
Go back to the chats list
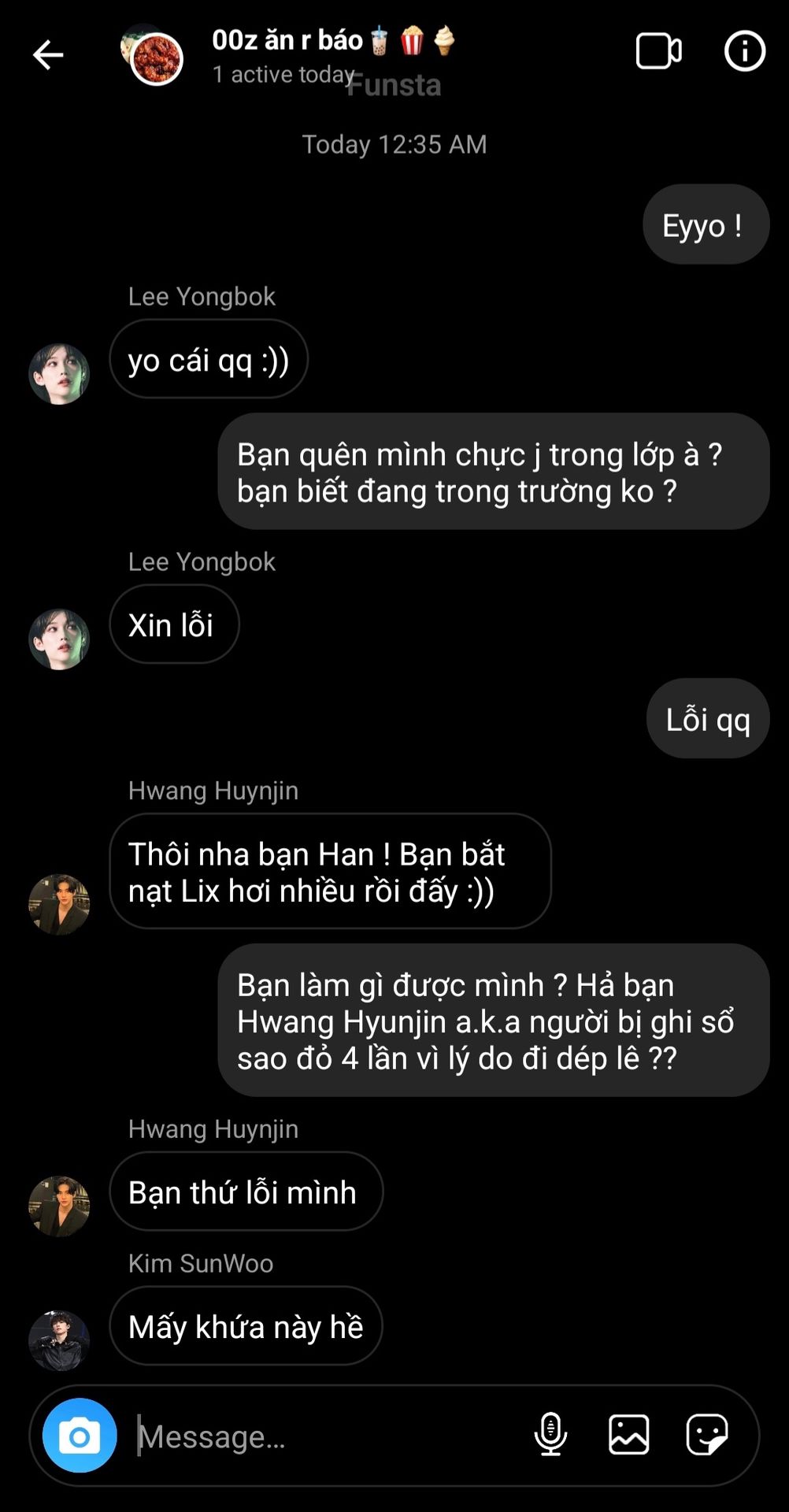coord(48,55)
